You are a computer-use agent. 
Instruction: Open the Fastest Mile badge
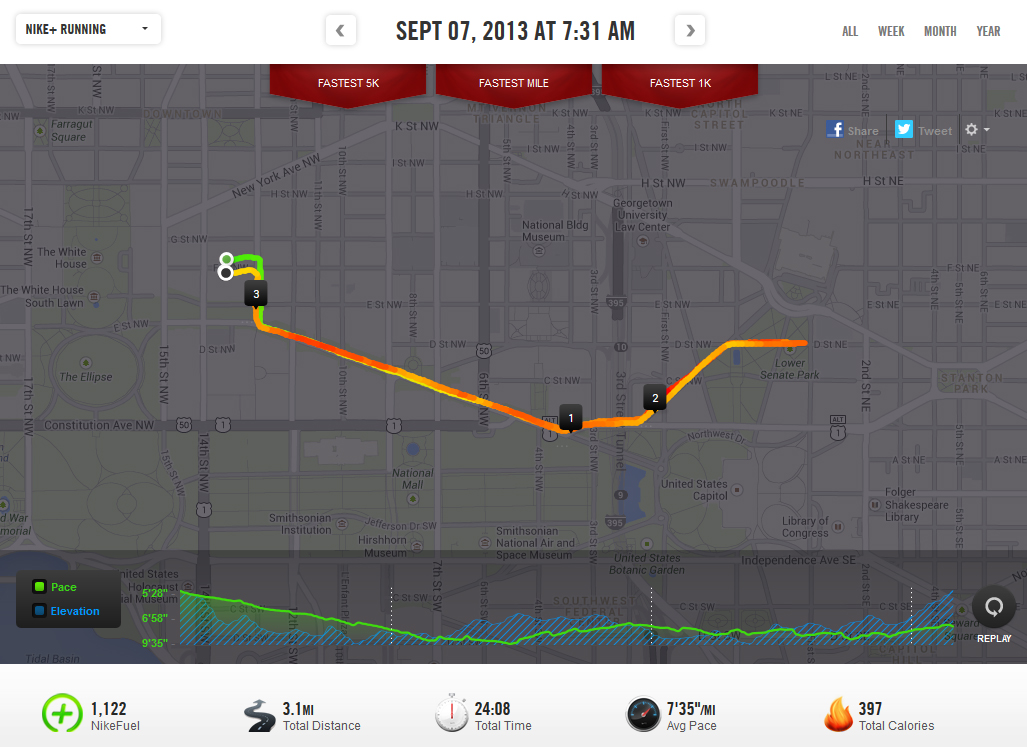tap(514, 84)
